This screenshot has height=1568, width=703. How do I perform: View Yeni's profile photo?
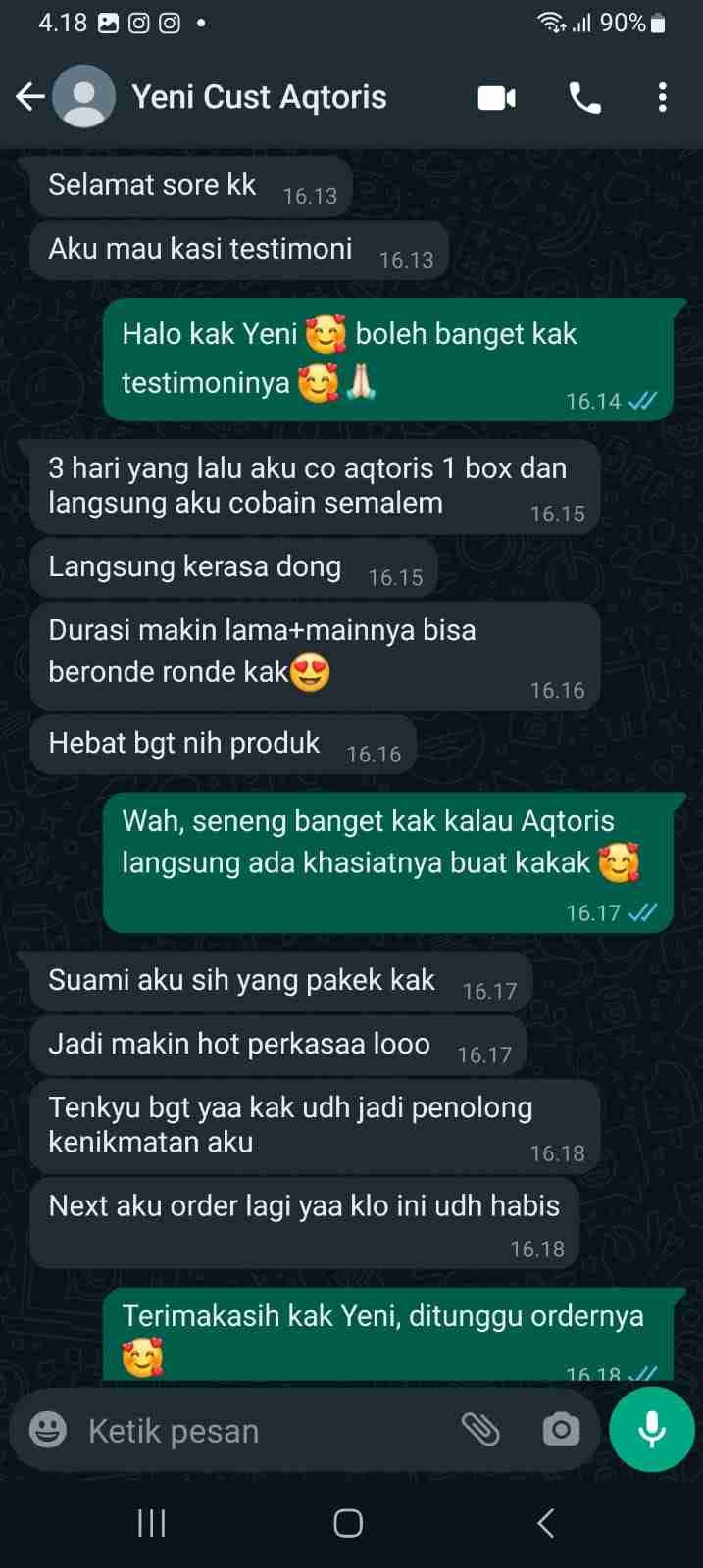(x=82, y=97)
